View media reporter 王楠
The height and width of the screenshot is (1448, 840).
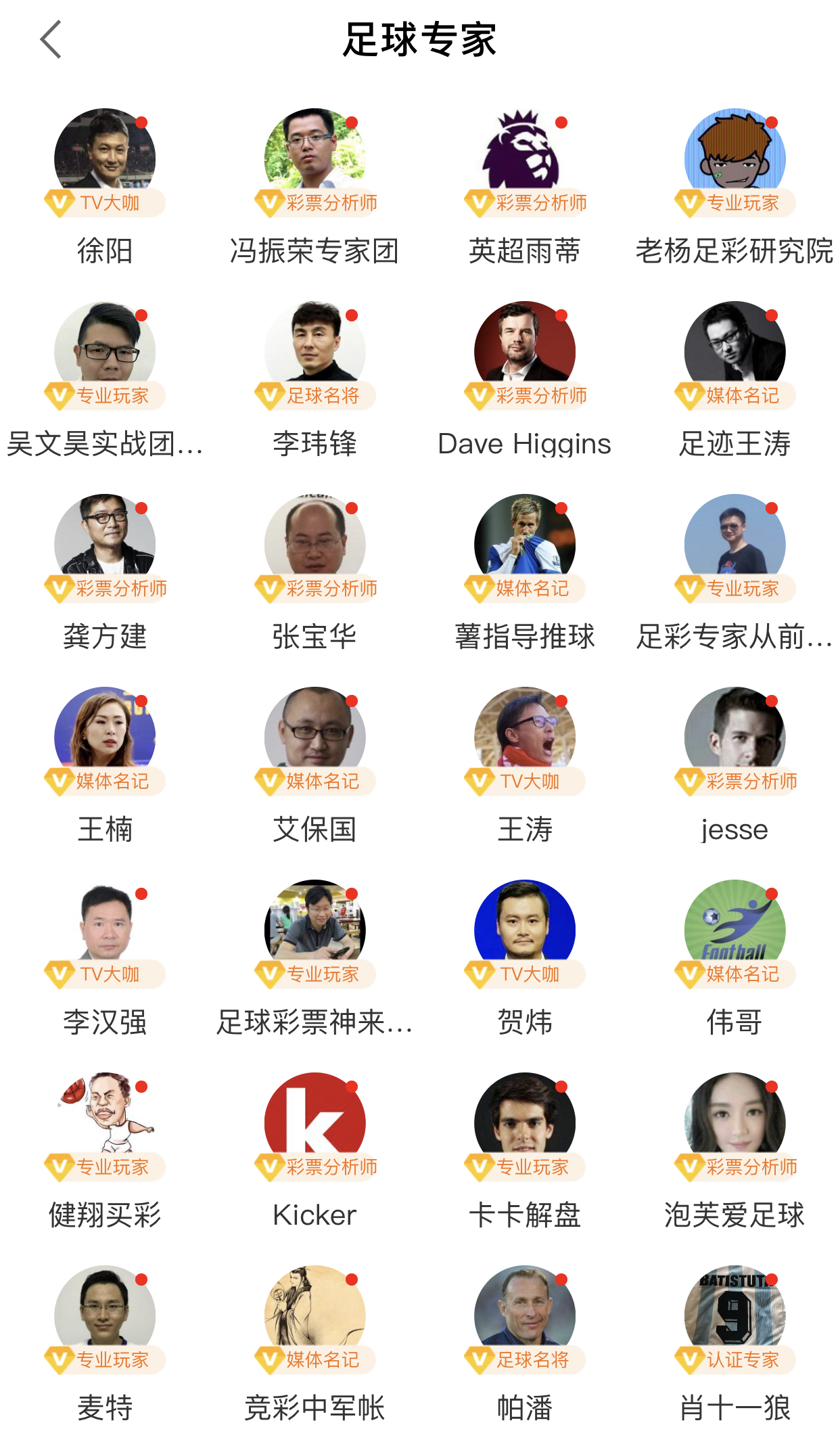pyautogui.click(x=105, y=738)
